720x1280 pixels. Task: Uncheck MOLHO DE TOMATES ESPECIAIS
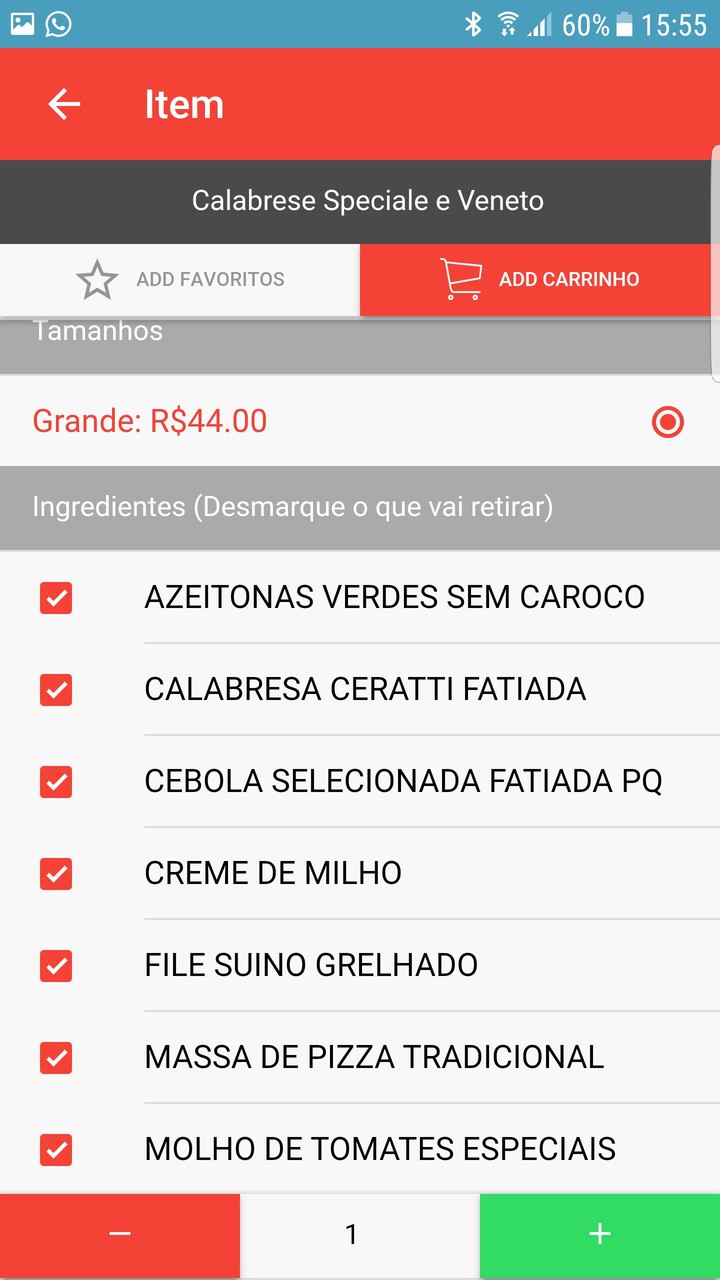(x=55, y=1150)
